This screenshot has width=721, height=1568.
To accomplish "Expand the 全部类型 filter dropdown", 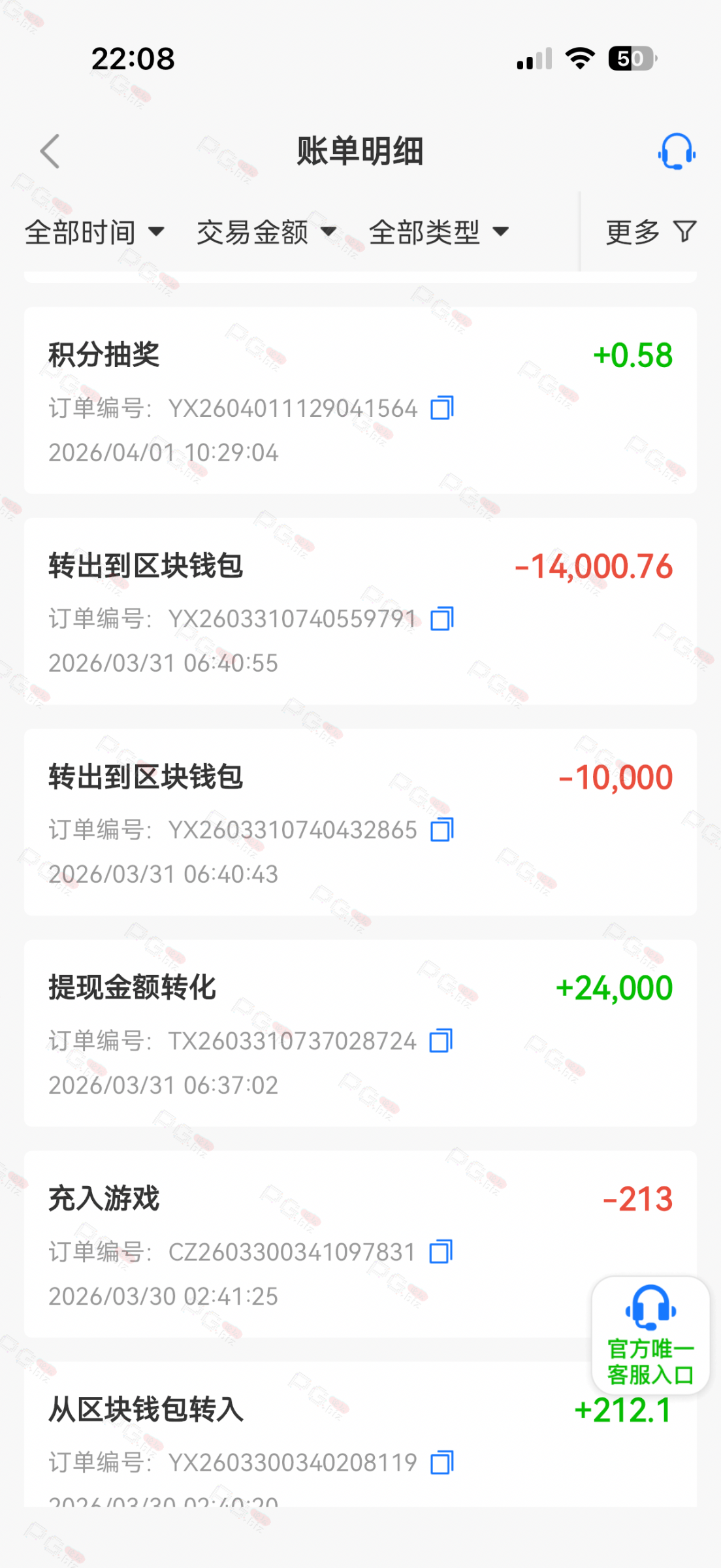I will tap(438, 232).
